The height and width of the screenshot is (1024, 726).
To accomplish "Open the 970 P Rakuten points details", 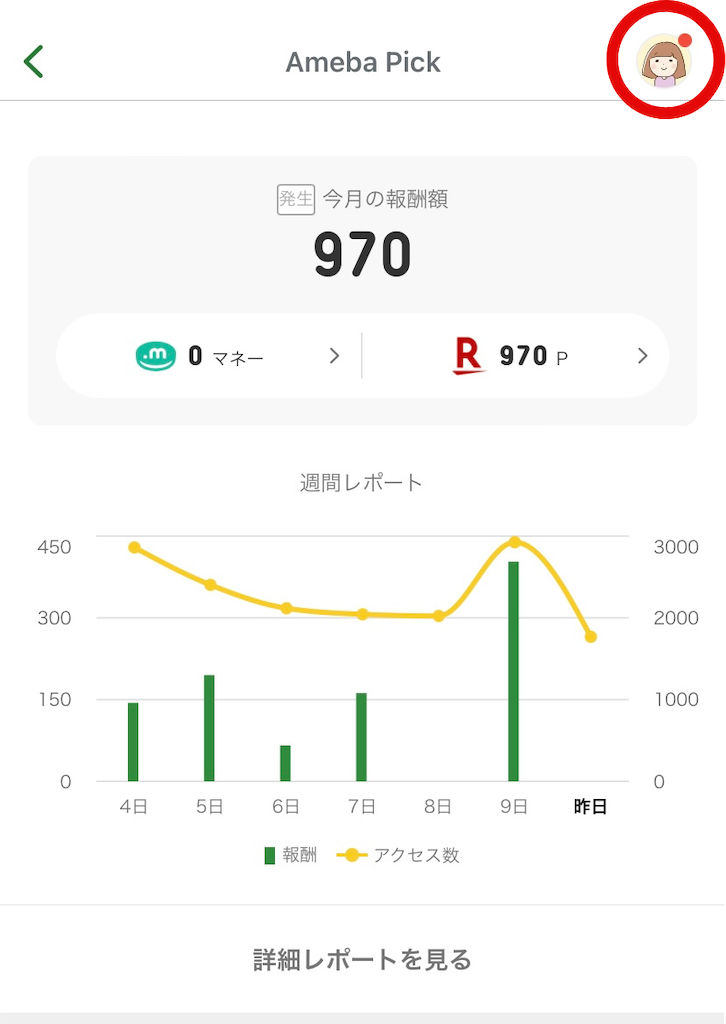I will 516,356.
